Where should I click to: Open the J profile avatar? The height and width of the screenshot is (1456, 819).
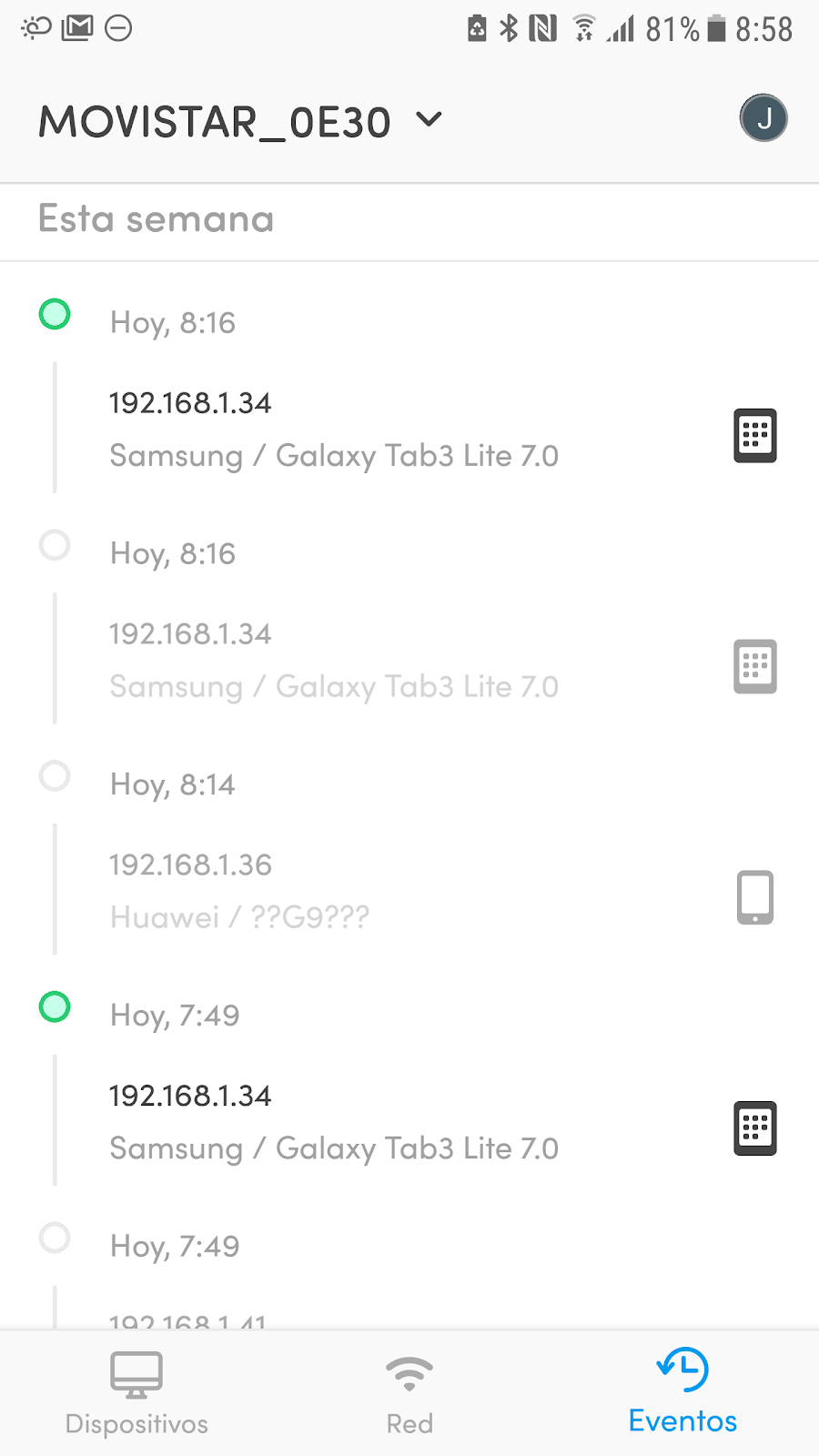pos(763,118)
